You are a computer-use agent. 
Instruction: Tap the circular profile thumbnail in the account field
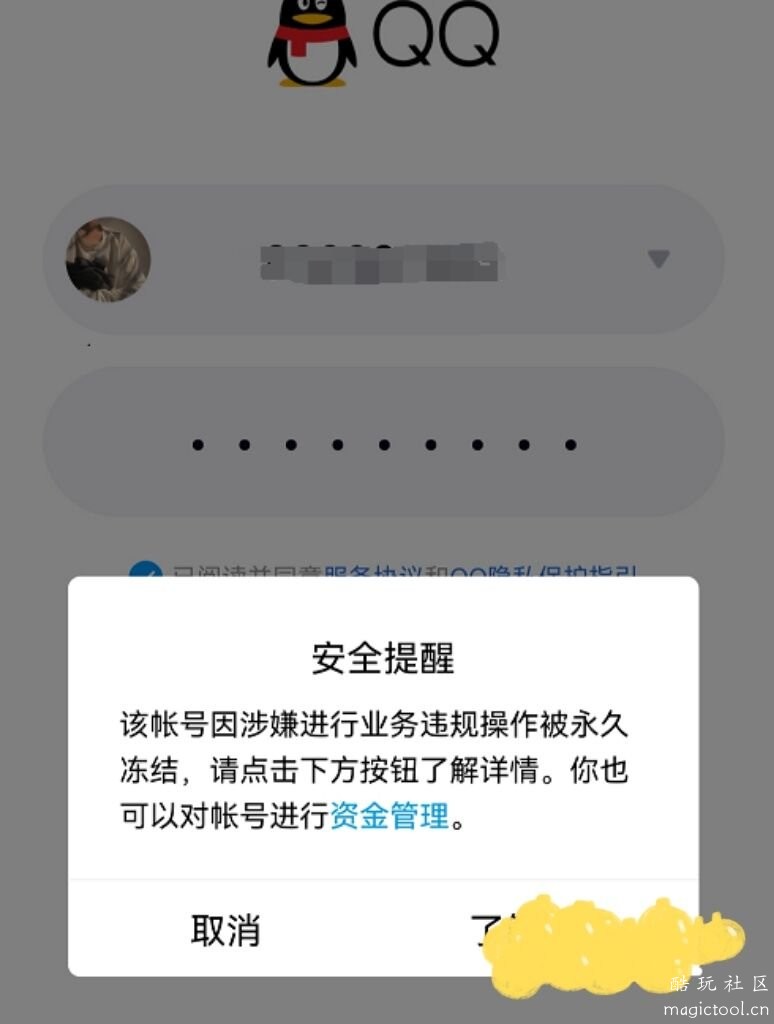pos(105,257)
